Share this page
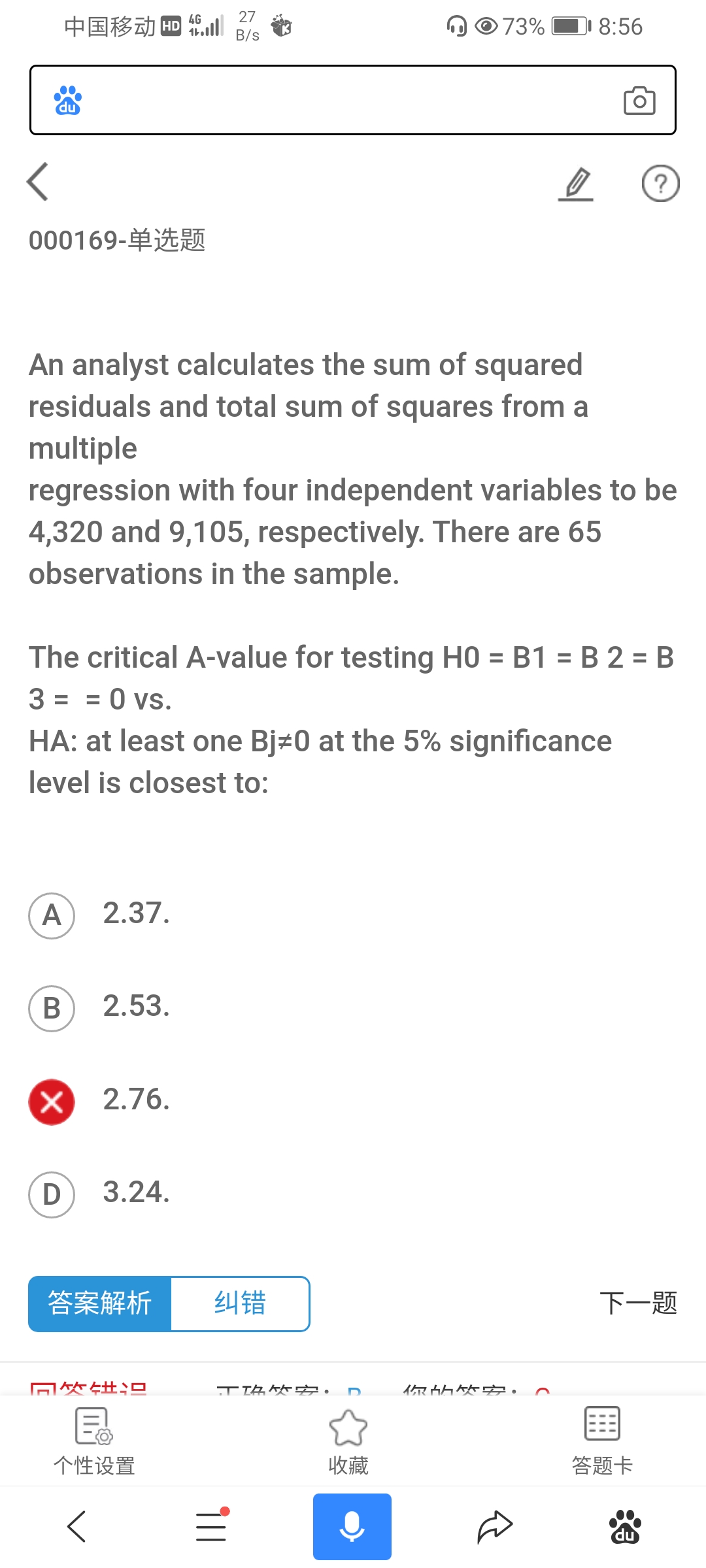Screen dimensions: 706x1568 coord(494,1527)
